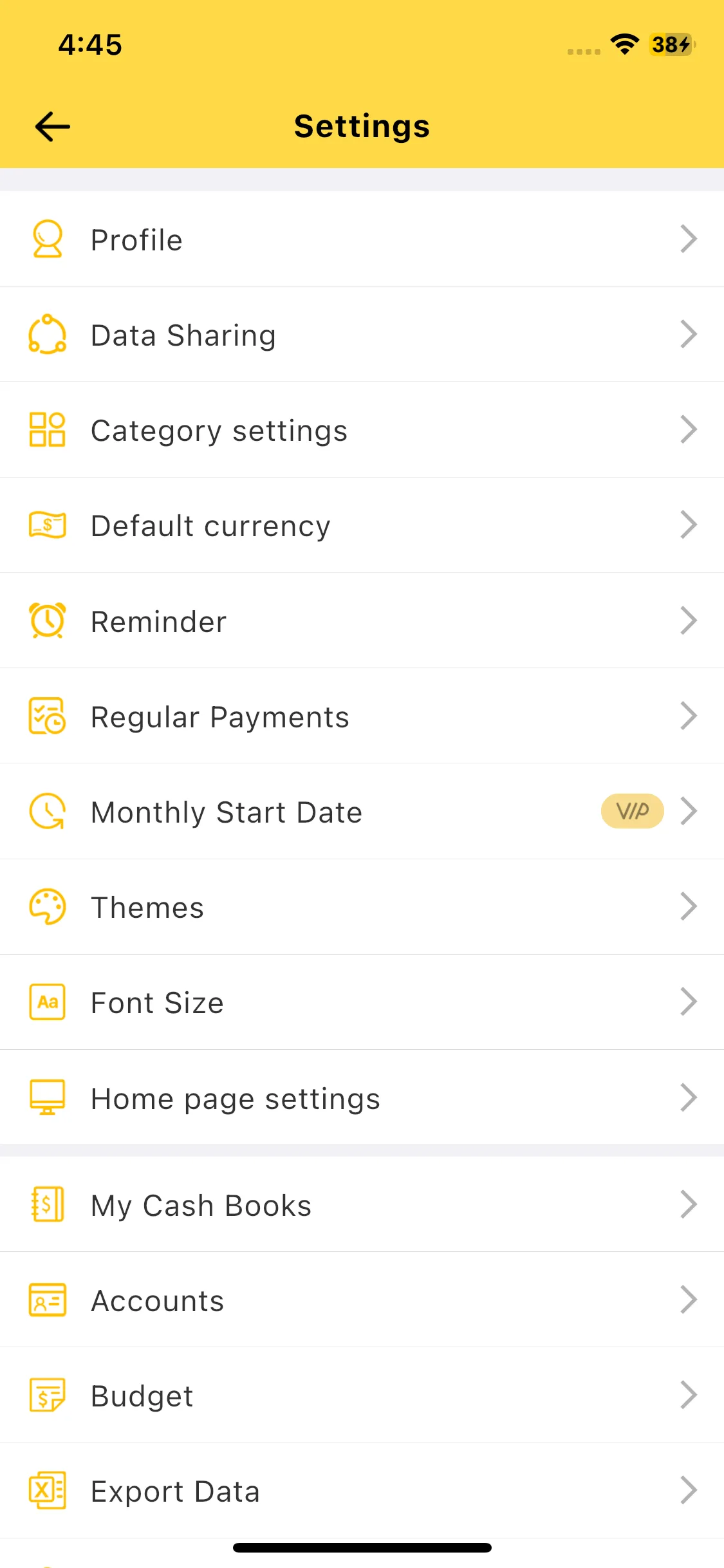724x1568 pixels.
Task: Adjust the Font Size setting
Action: click(362, 1002)
